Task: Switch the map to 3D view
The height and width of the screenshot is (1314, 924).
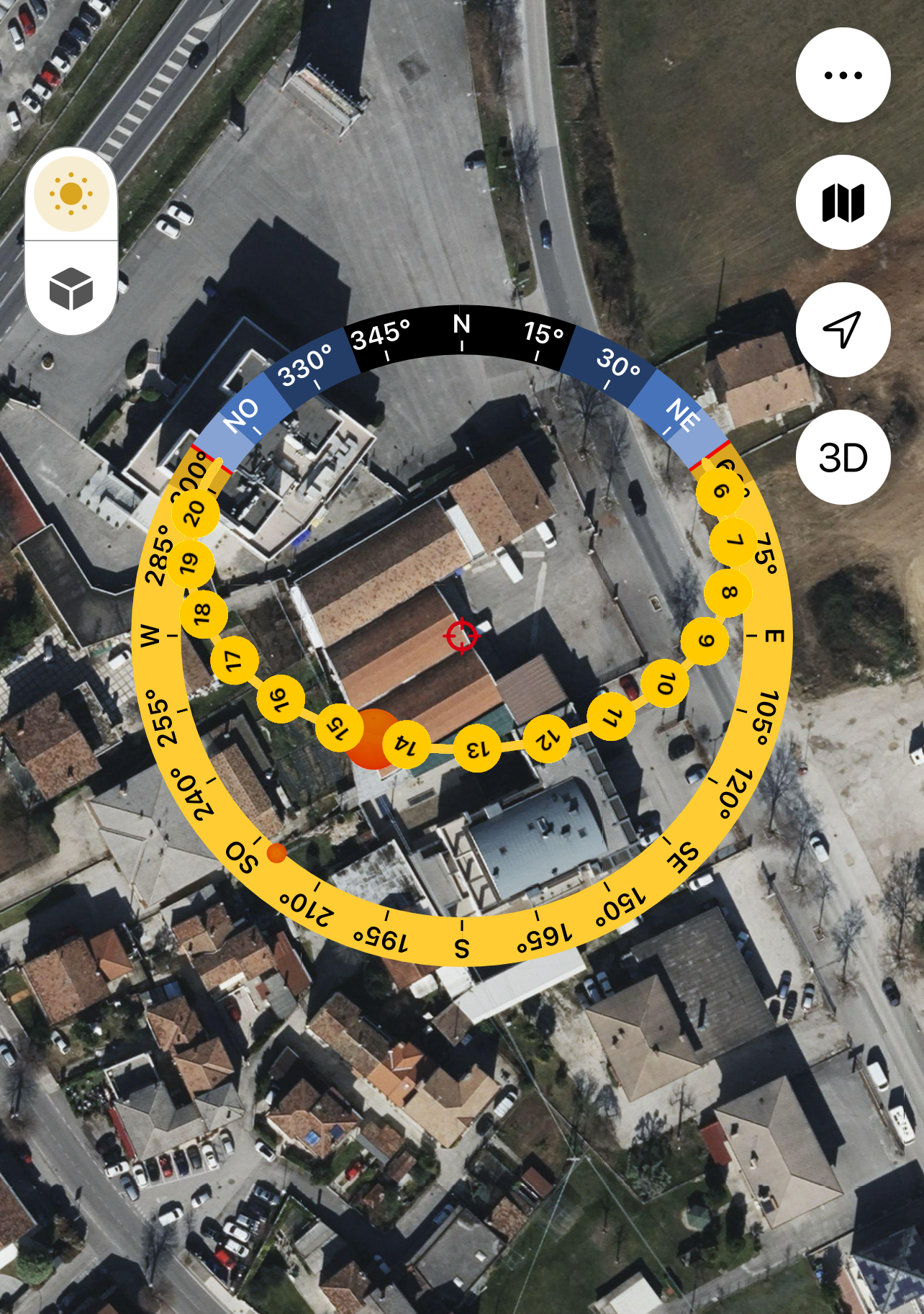Action: 843,457
